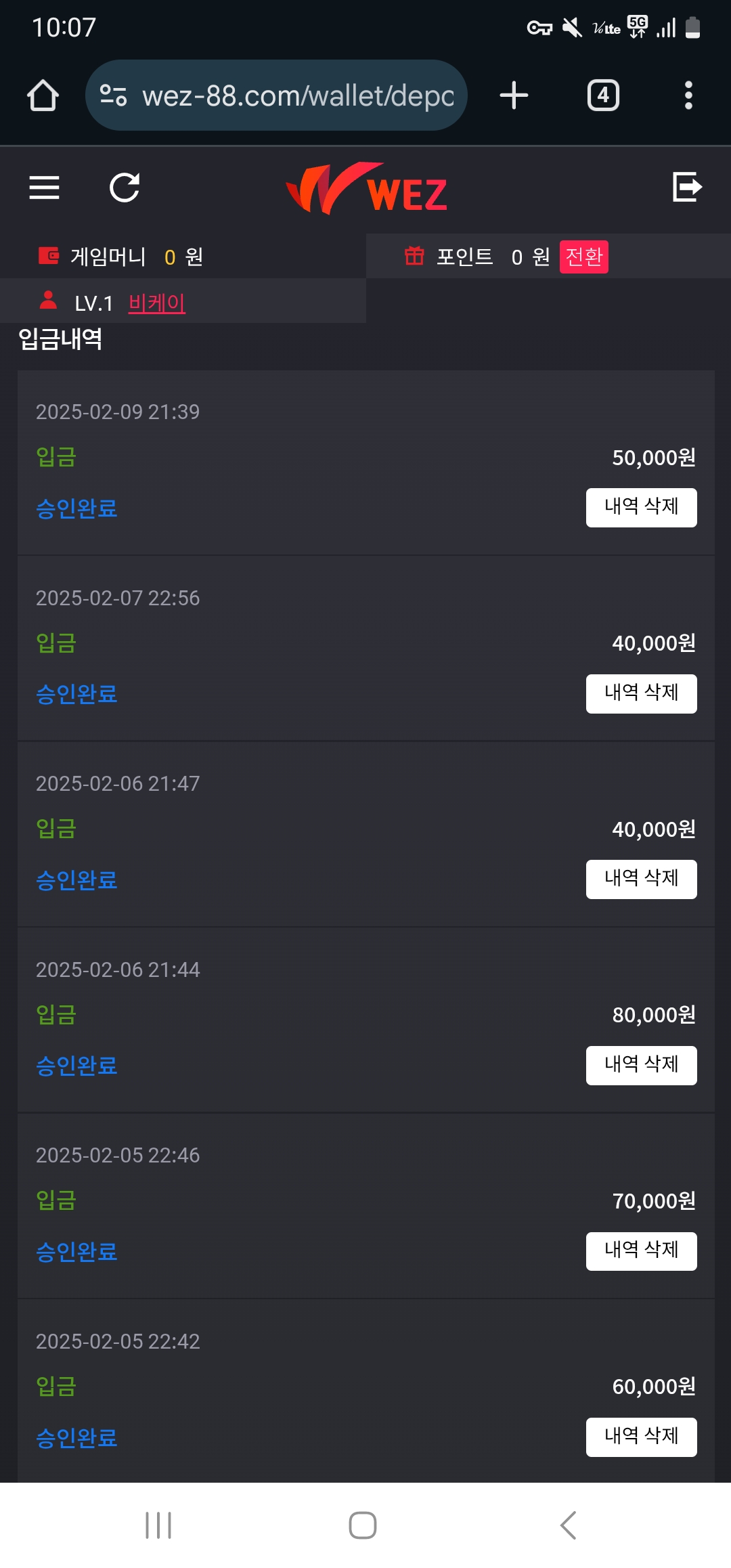Open the 비케이 profile link
This screenshot has width=731, height=1568.
click(157, 303)
